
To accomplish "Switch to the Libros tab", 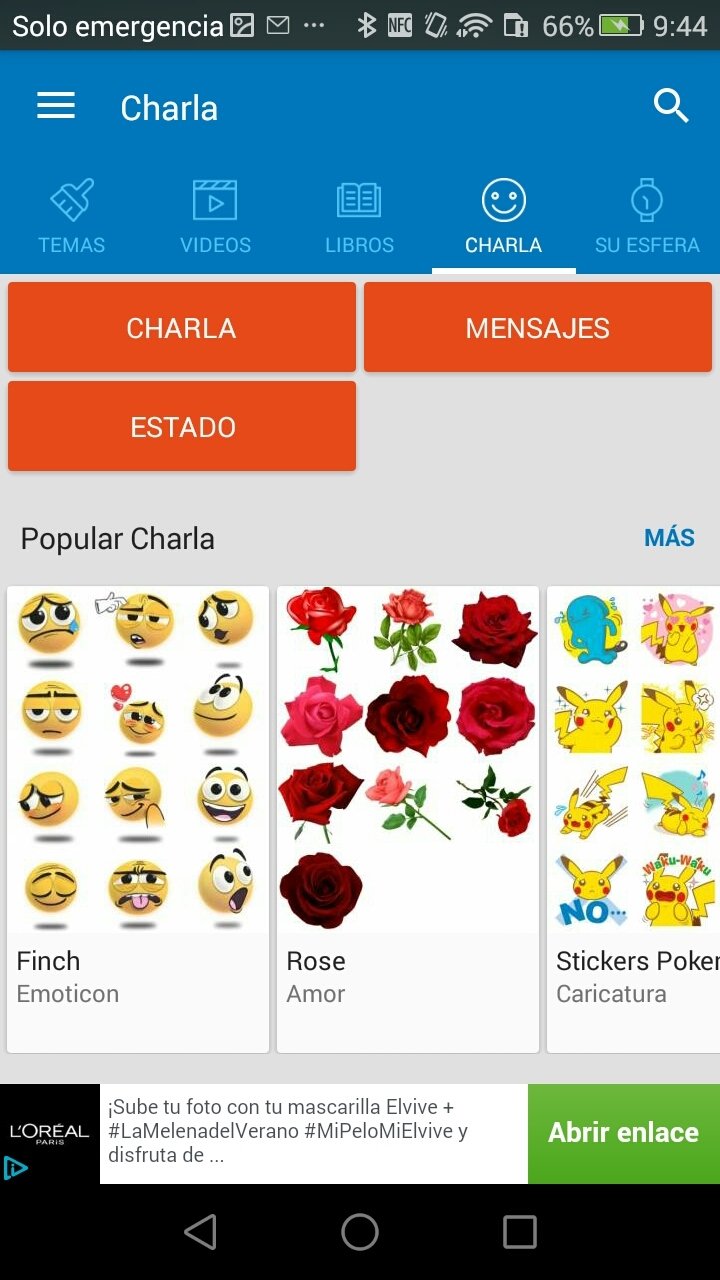I will [x=359, y=217].
